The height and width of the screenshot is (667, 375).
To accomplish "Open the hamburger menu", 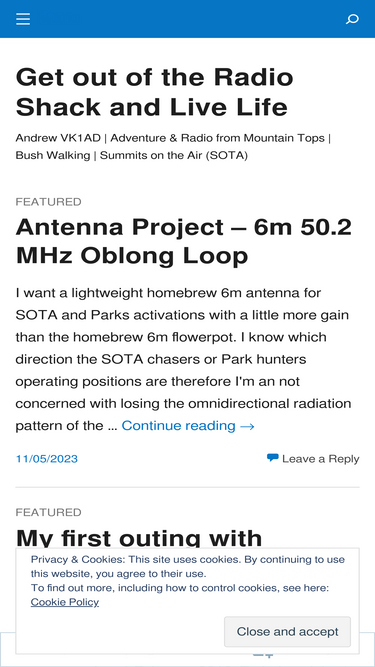I will pos(23,19).
